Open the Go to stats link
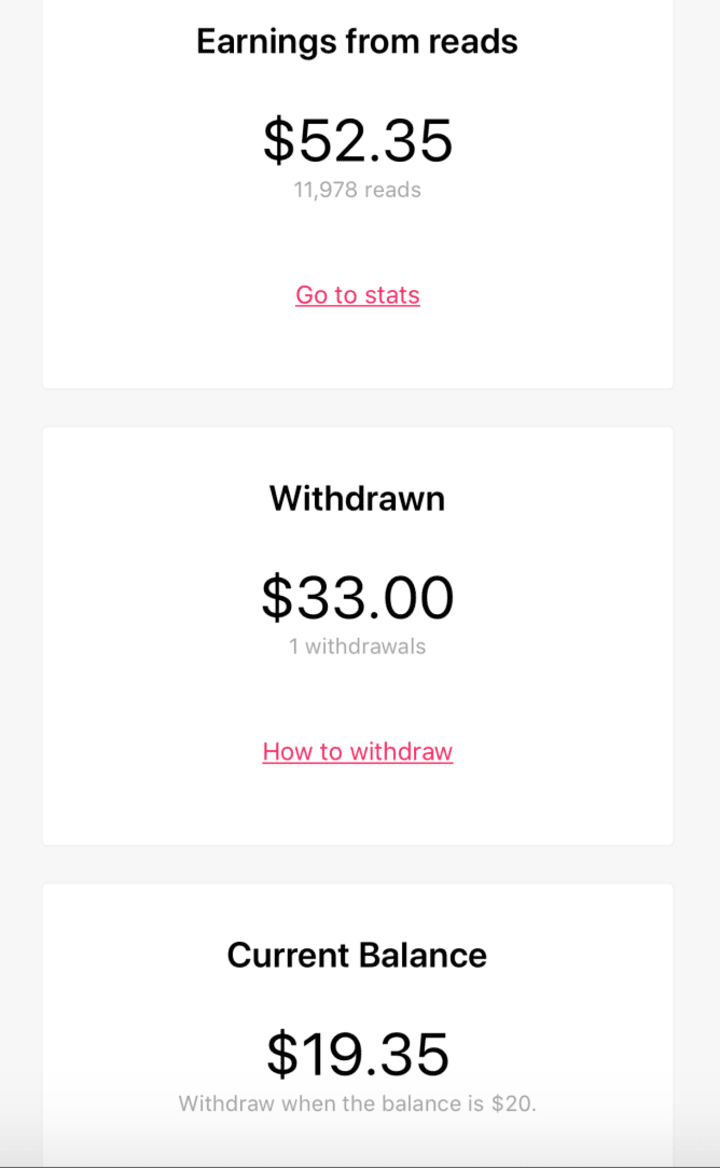This screenshot has height=1168, width=720. [x=357, y=295]
